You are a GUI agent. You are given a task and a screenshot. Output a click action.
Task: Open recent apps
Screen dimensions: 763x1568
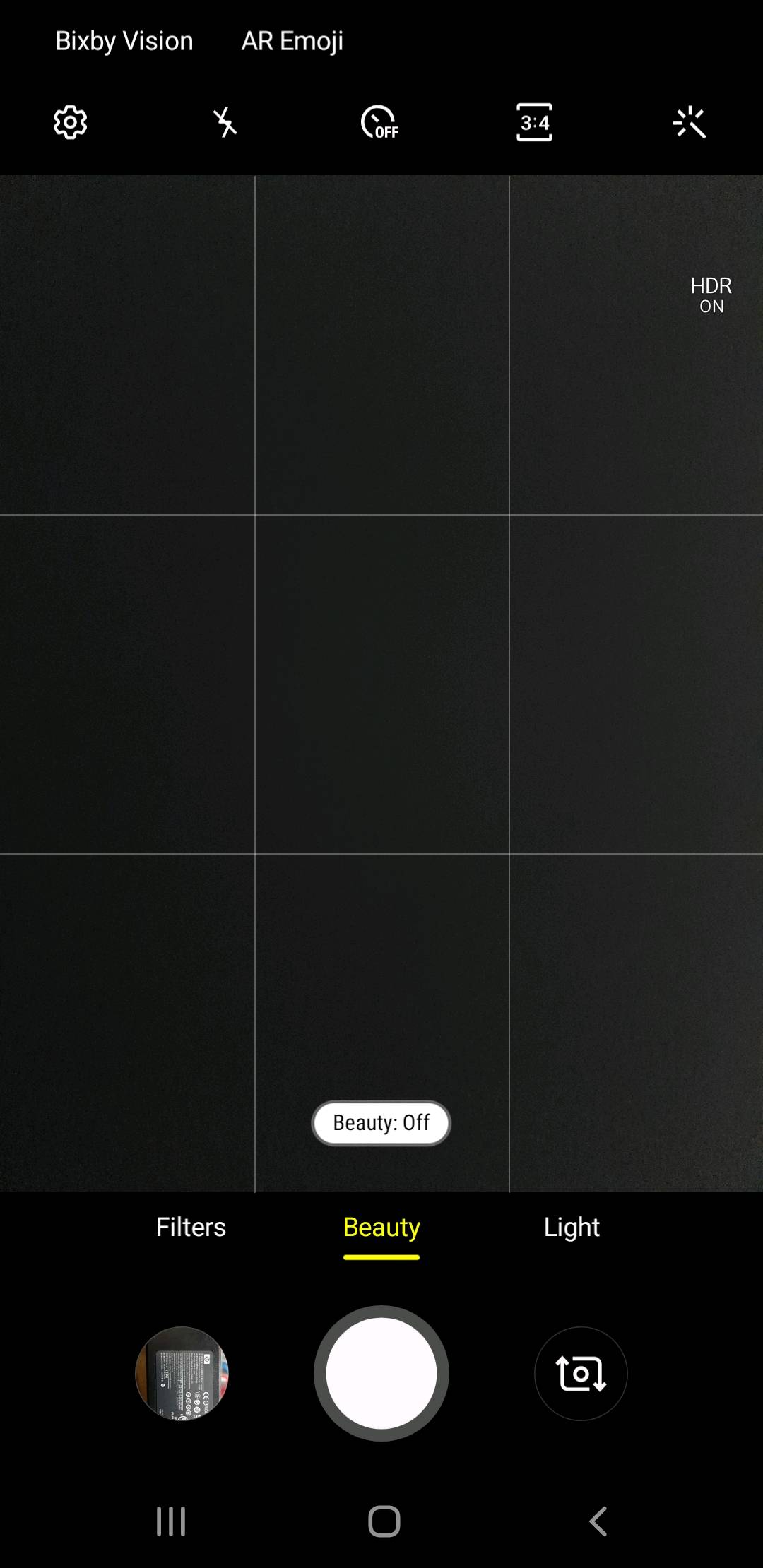[171, 1521]
